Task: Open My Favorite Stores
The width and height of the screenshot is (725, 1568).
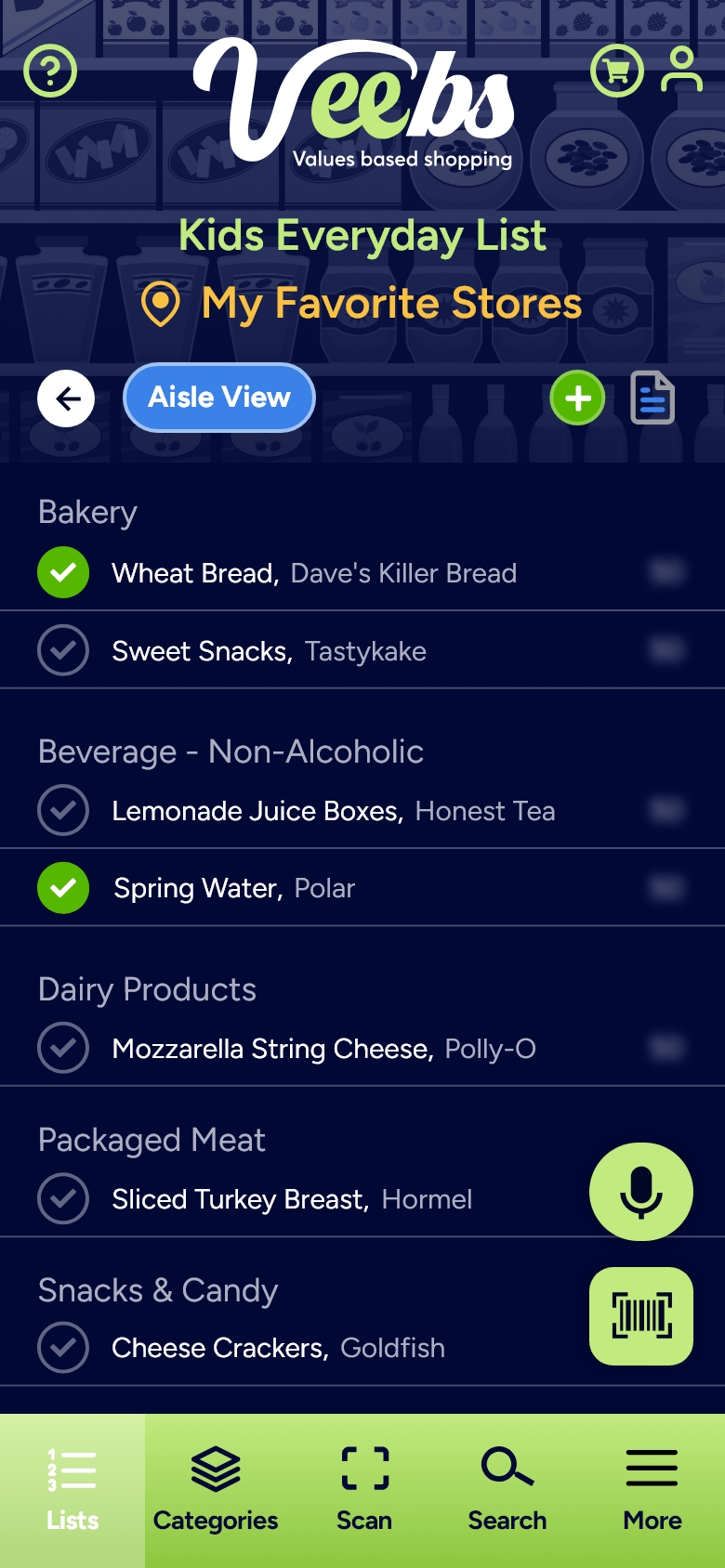Action: click(390, 303)
